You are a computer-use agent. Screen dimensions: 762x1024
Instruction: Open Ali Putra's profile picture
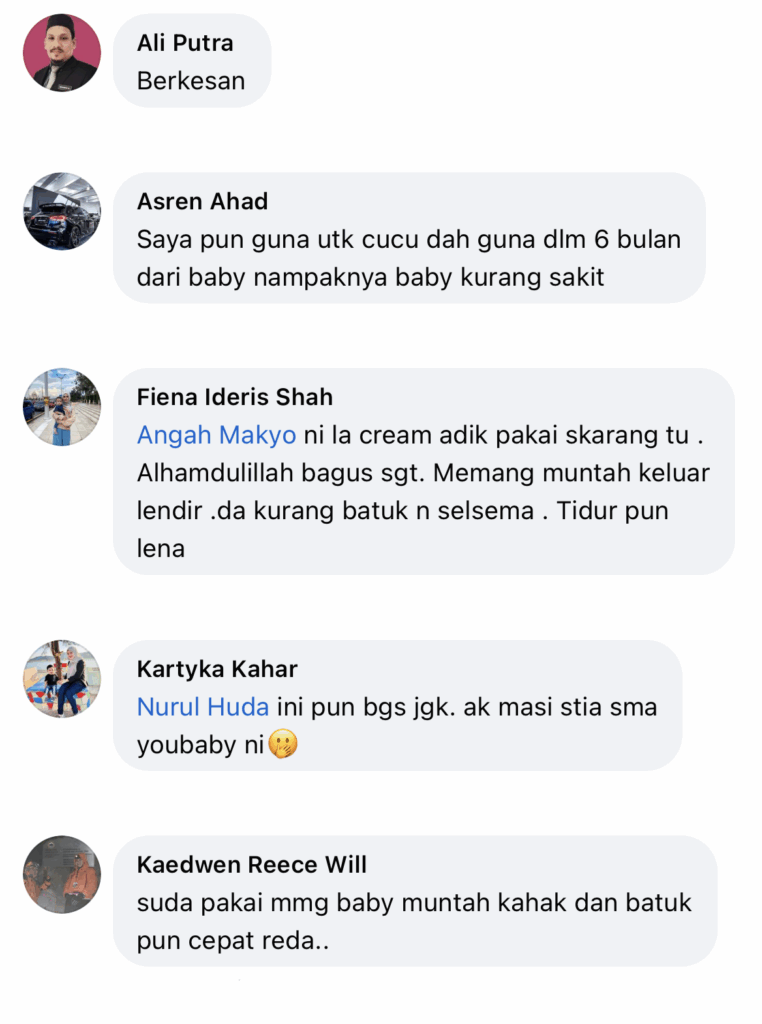point(62,53)
